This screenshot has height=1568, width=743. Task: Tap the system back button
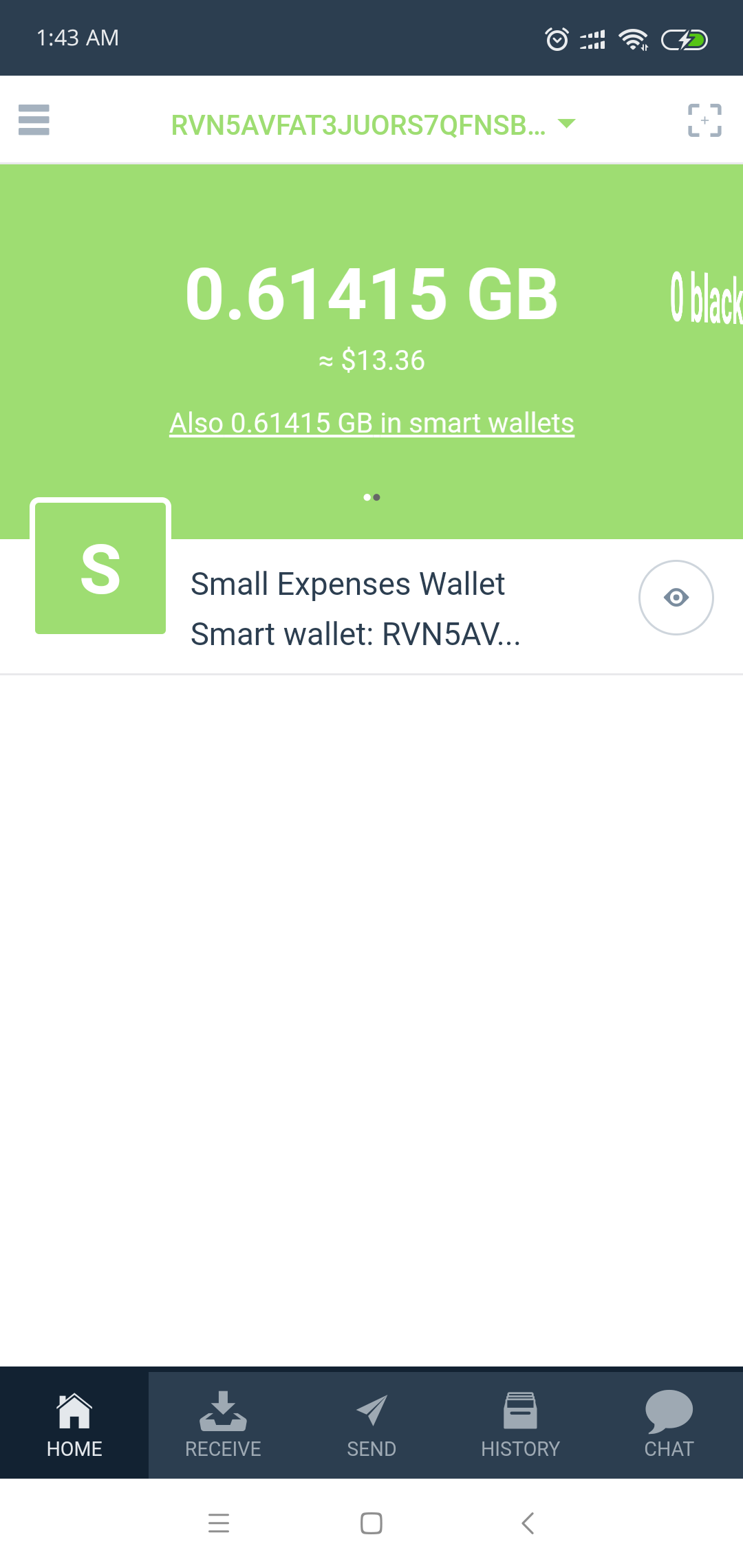(528, 1523)
